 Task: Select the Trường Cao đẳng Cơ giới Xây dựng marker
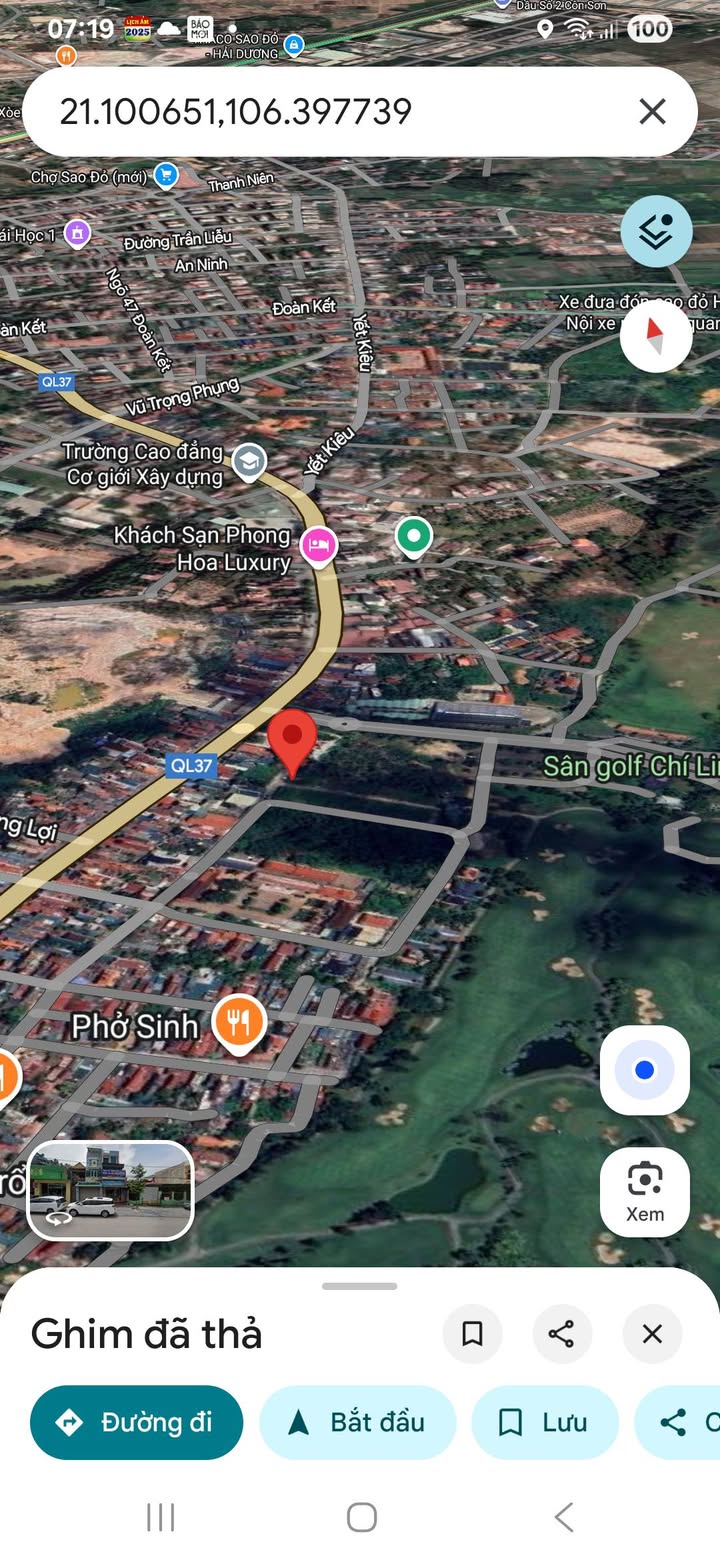click(x=248, y=461)
